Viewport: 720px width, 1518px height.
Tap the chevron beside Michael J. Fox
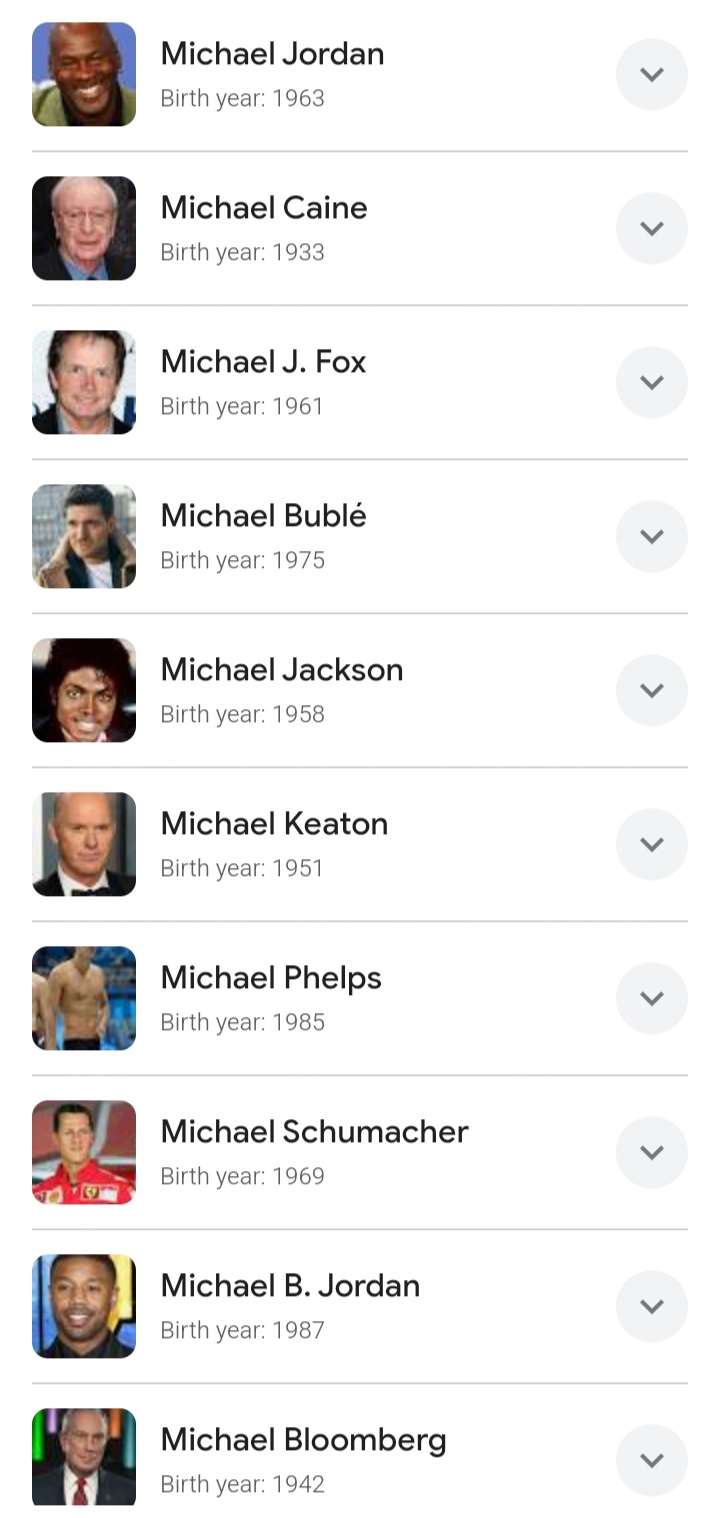point(652,382)
